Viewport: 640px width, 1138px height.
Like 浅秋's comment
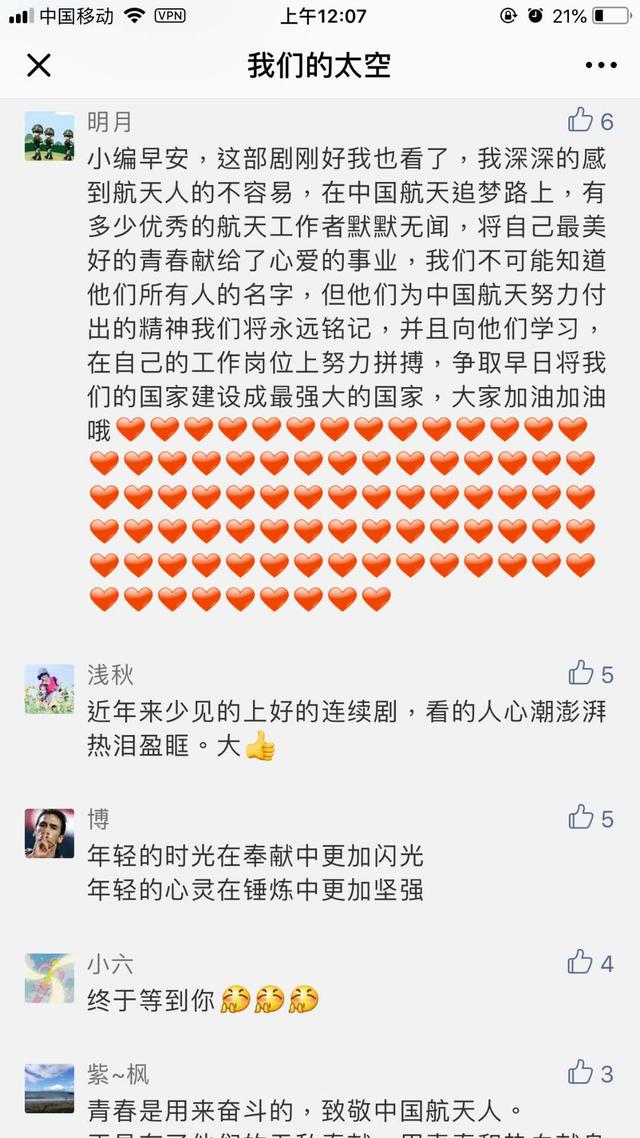click(580, 673)
